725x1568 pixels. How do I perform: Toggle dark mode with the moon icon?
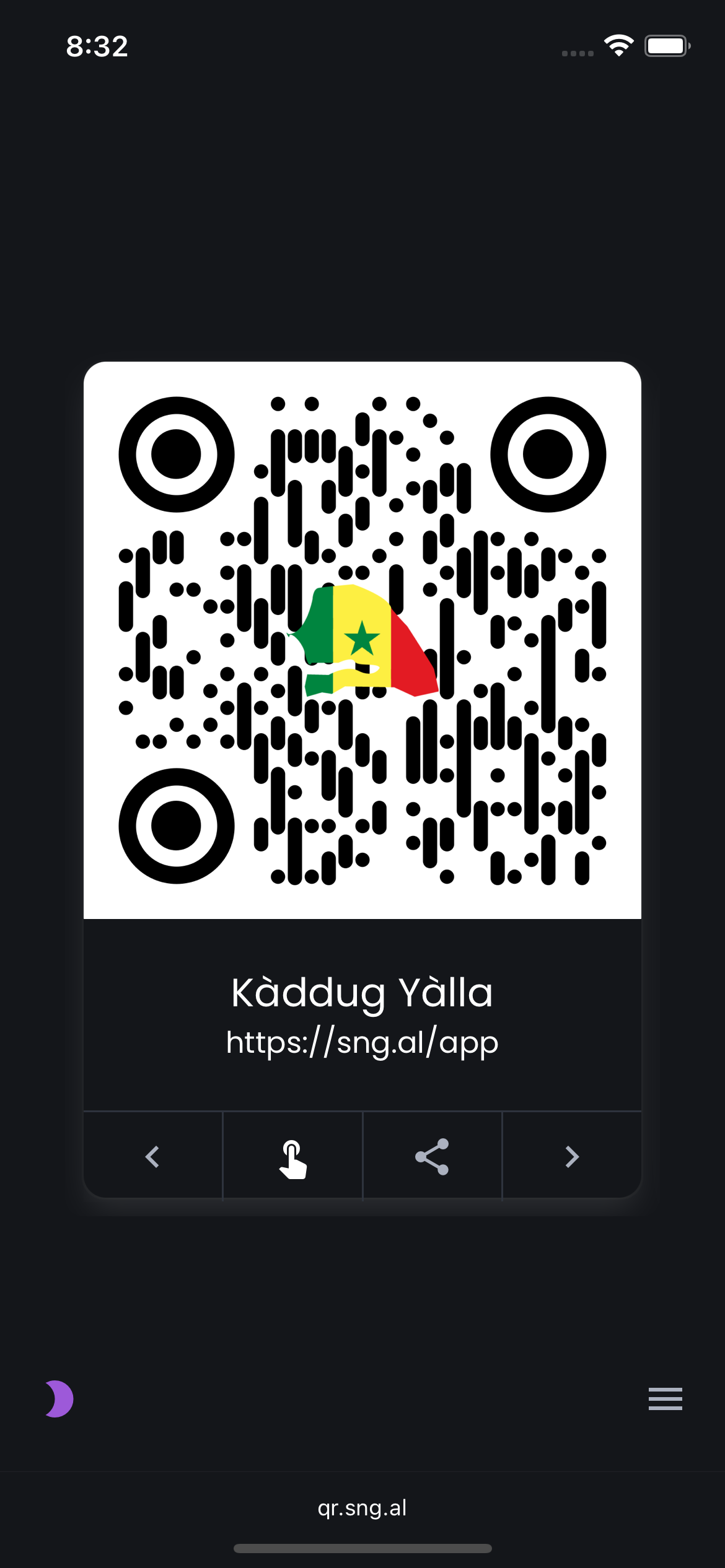pyautogui.click(x=59, y=1398)
